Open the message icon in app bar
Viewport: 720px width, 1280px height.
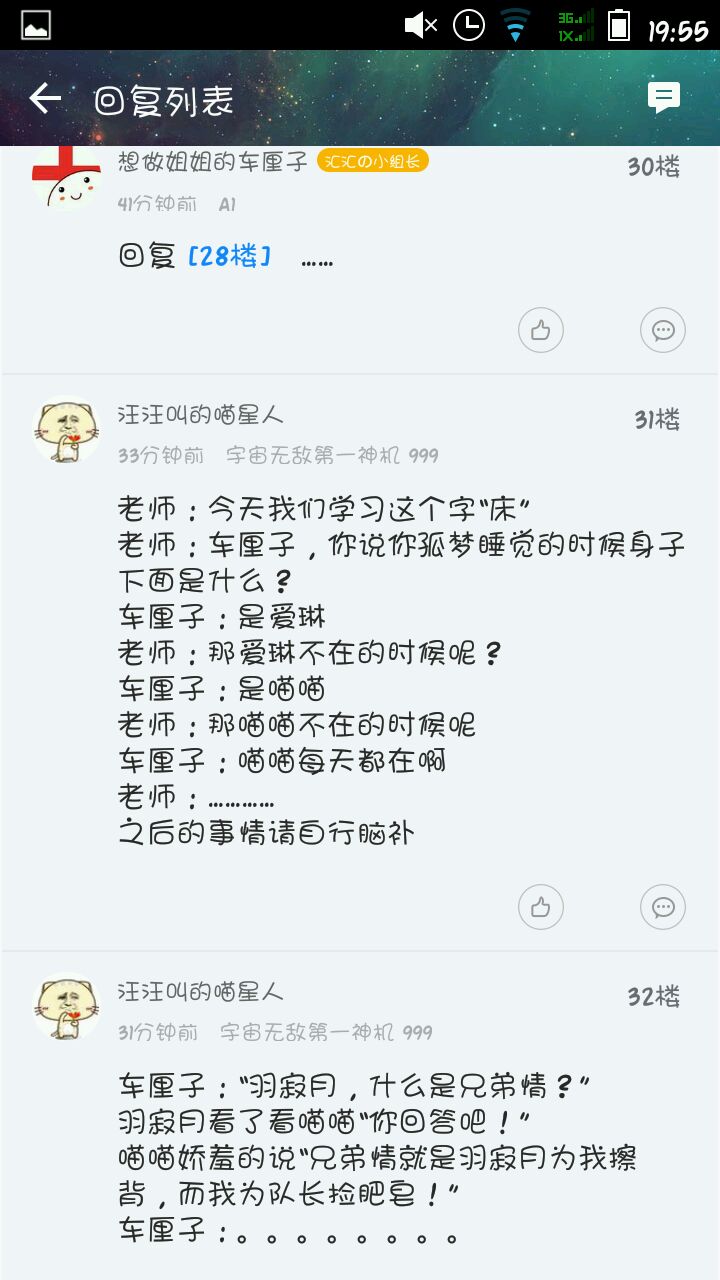tap(663, 97)
